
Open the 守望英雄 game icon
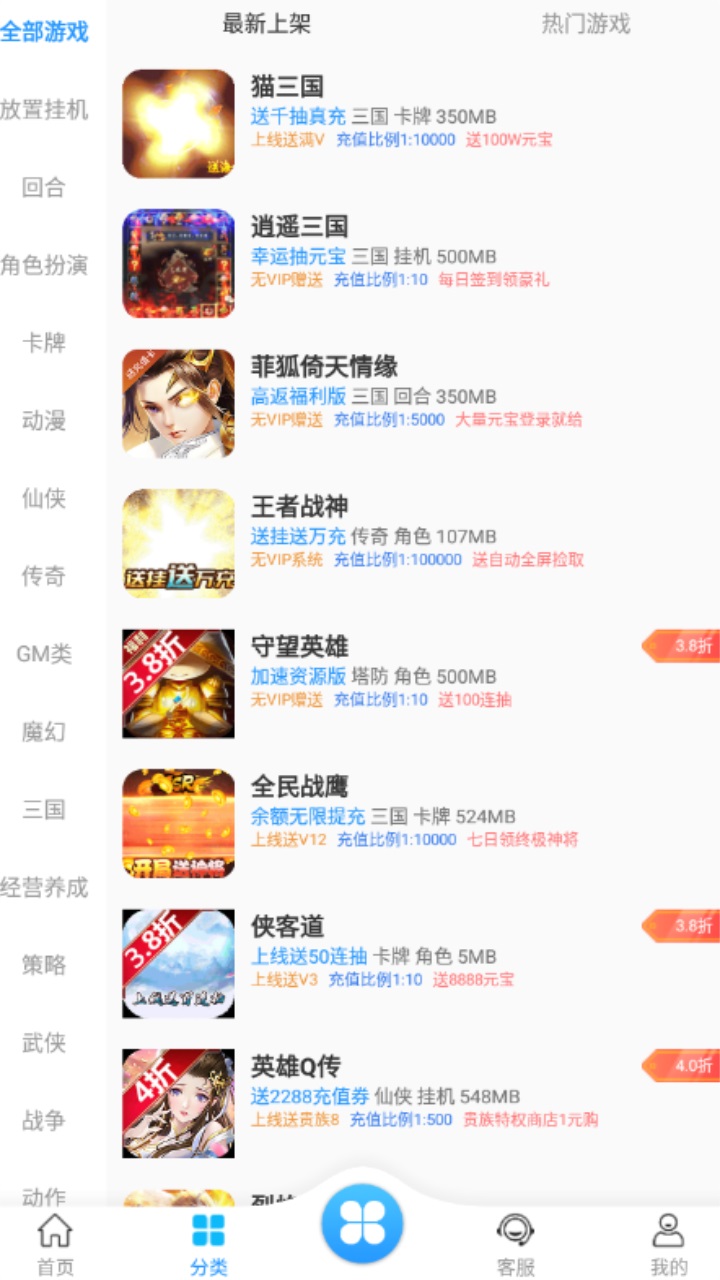[178, 683]
